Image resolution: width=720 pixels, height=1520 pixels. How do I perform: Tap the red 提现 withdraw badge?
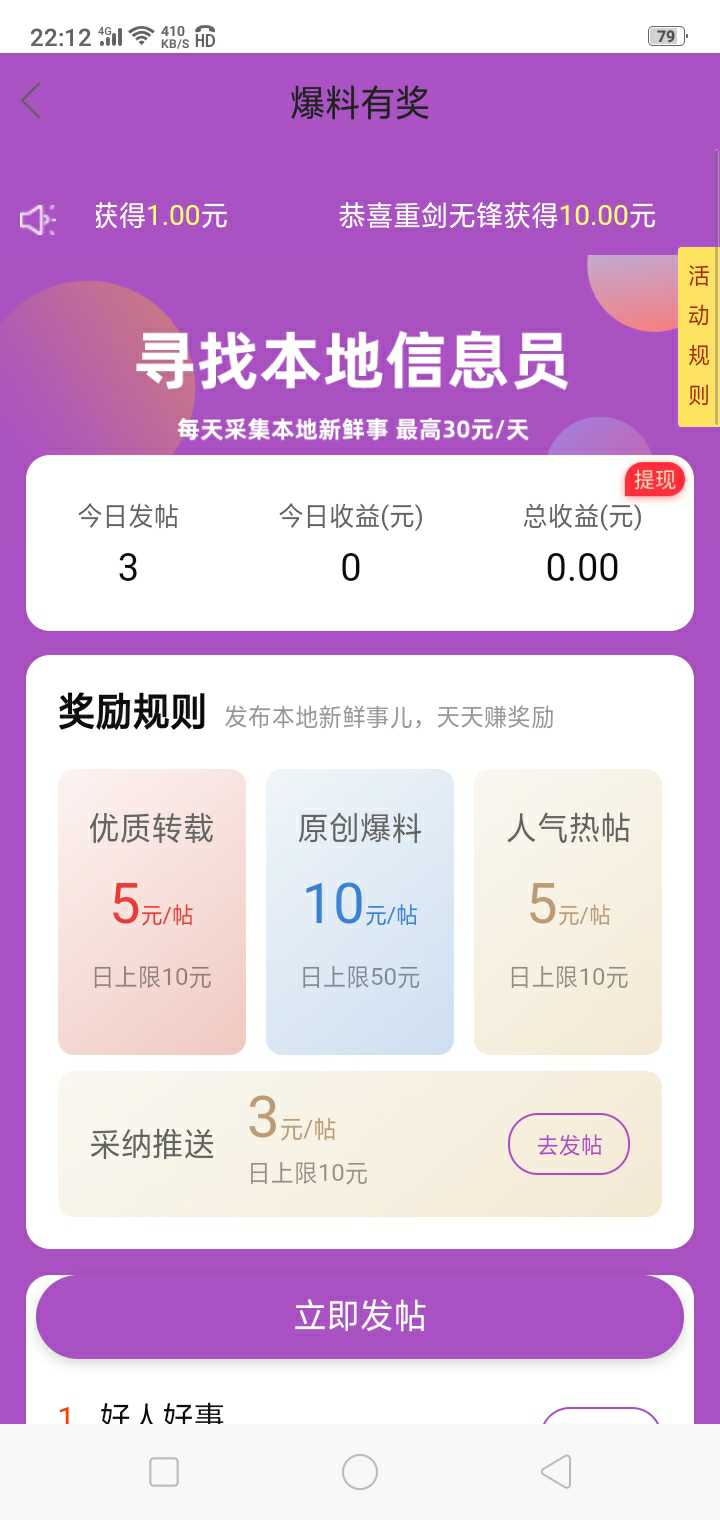coord(654,480)
